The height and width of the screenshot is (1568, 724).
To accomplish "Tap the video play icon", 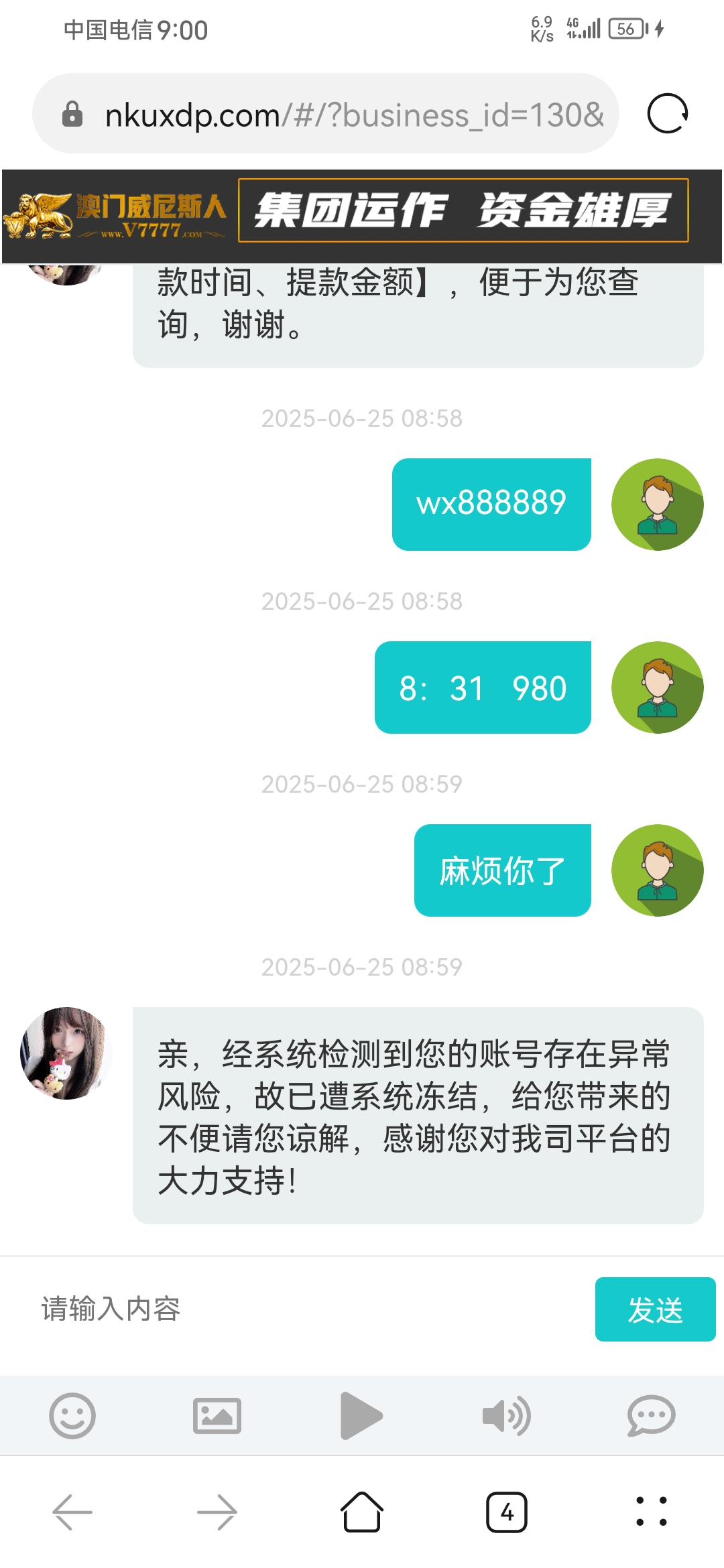I will (x=361, y=1415).
